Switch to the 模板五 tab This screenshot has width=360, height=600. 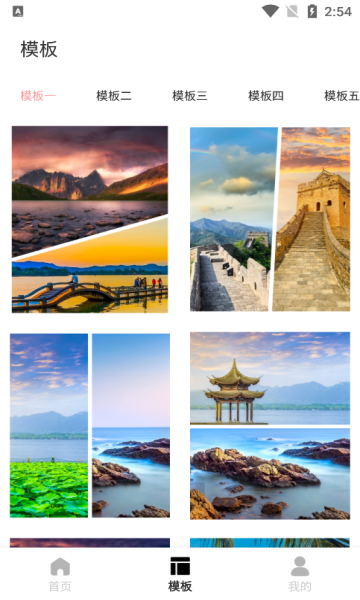(341, 96)
